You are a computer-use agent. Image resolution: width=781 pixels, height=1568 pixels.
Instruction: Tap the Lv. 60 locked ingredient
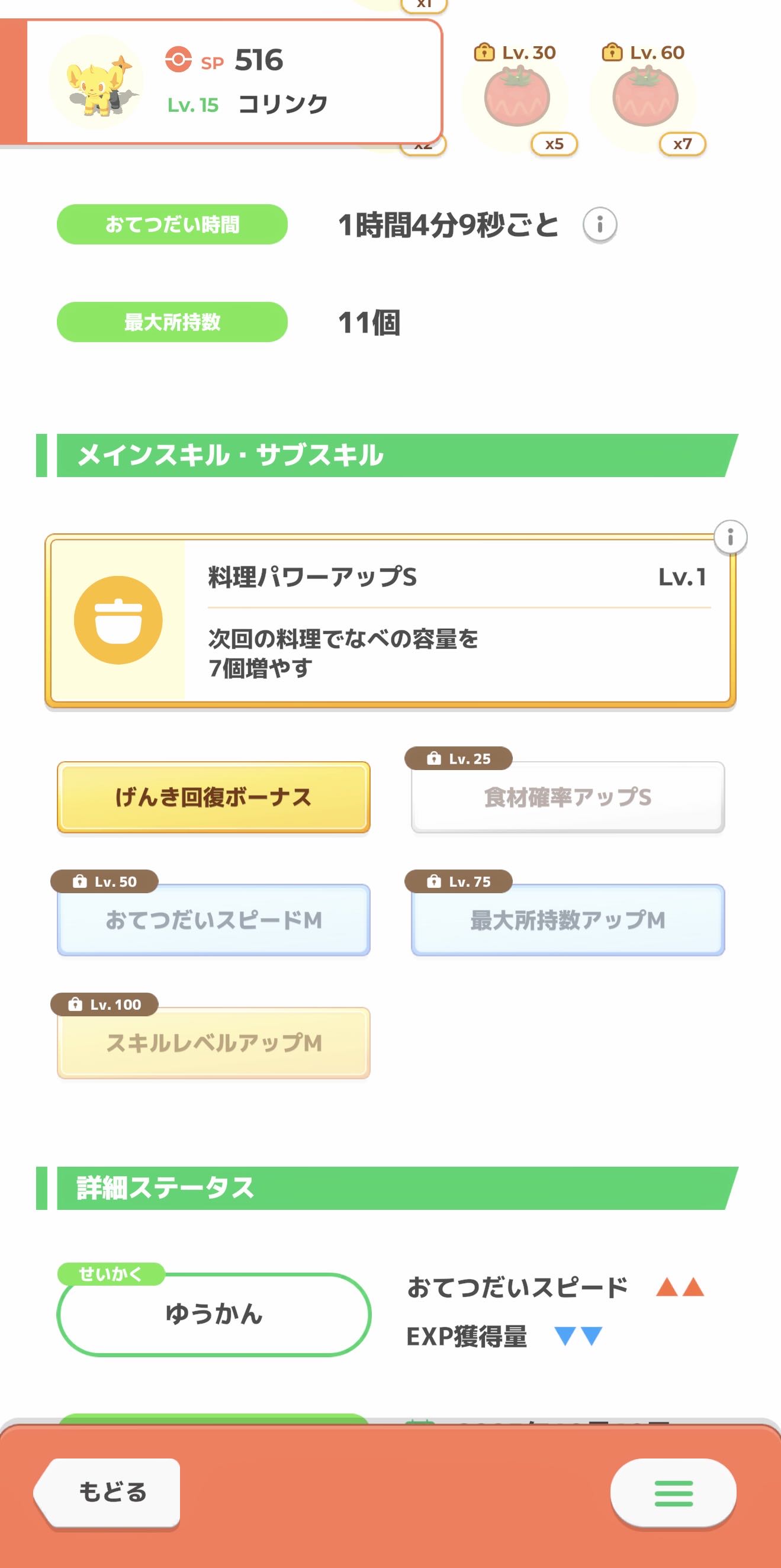click(x=645, y=98)
